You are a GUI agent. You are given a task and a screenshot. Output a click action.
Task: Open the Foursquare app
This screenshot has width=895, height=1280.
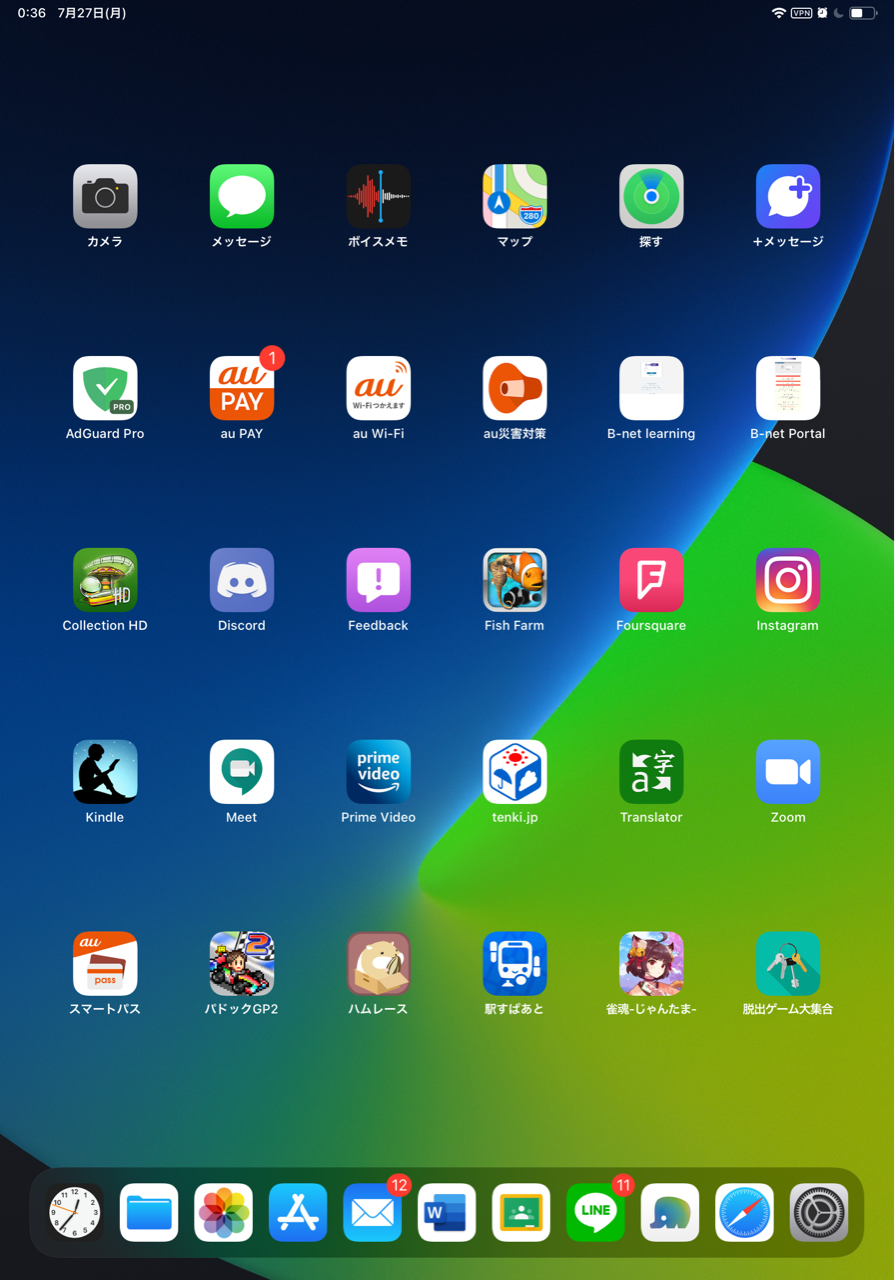[x=651, y=580]
